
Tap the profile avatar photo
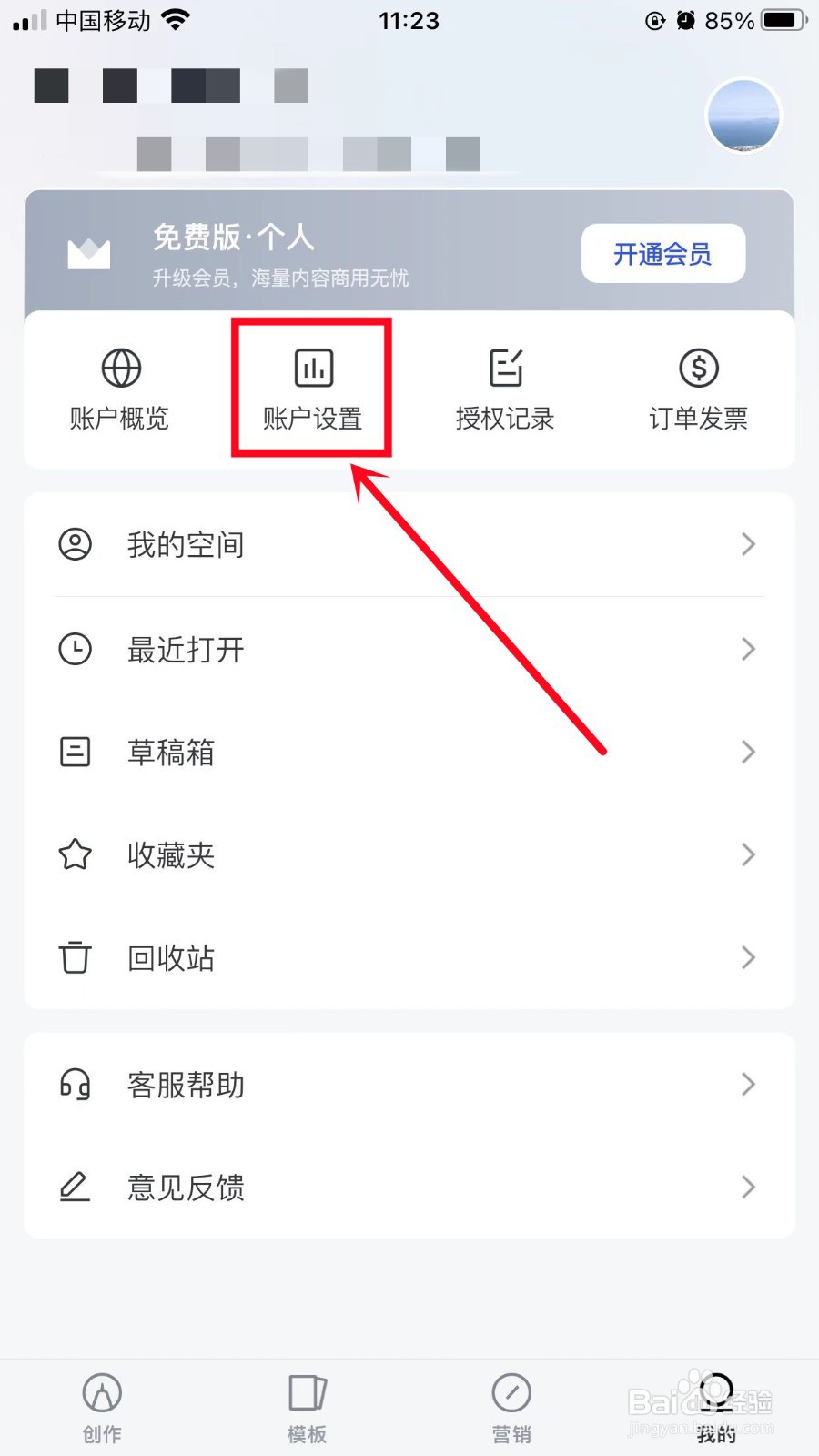click(x=743, y=116)
